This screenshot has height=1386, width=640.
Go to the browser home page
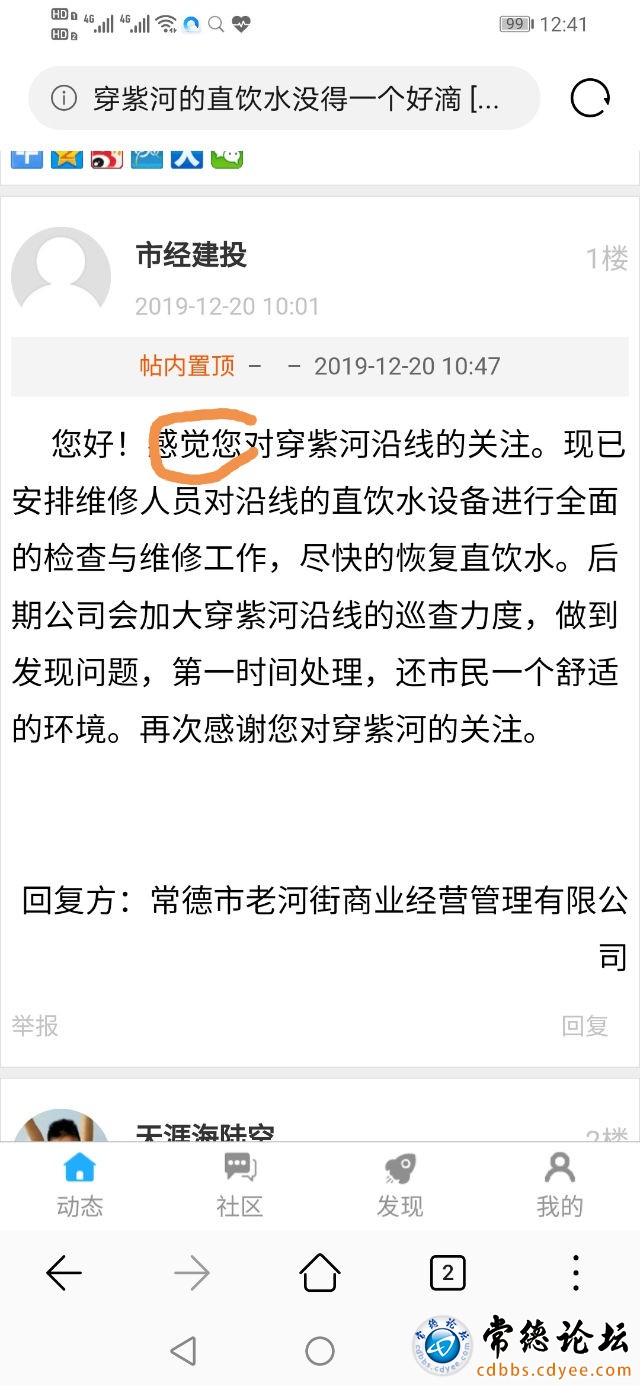click(320, 1273)
